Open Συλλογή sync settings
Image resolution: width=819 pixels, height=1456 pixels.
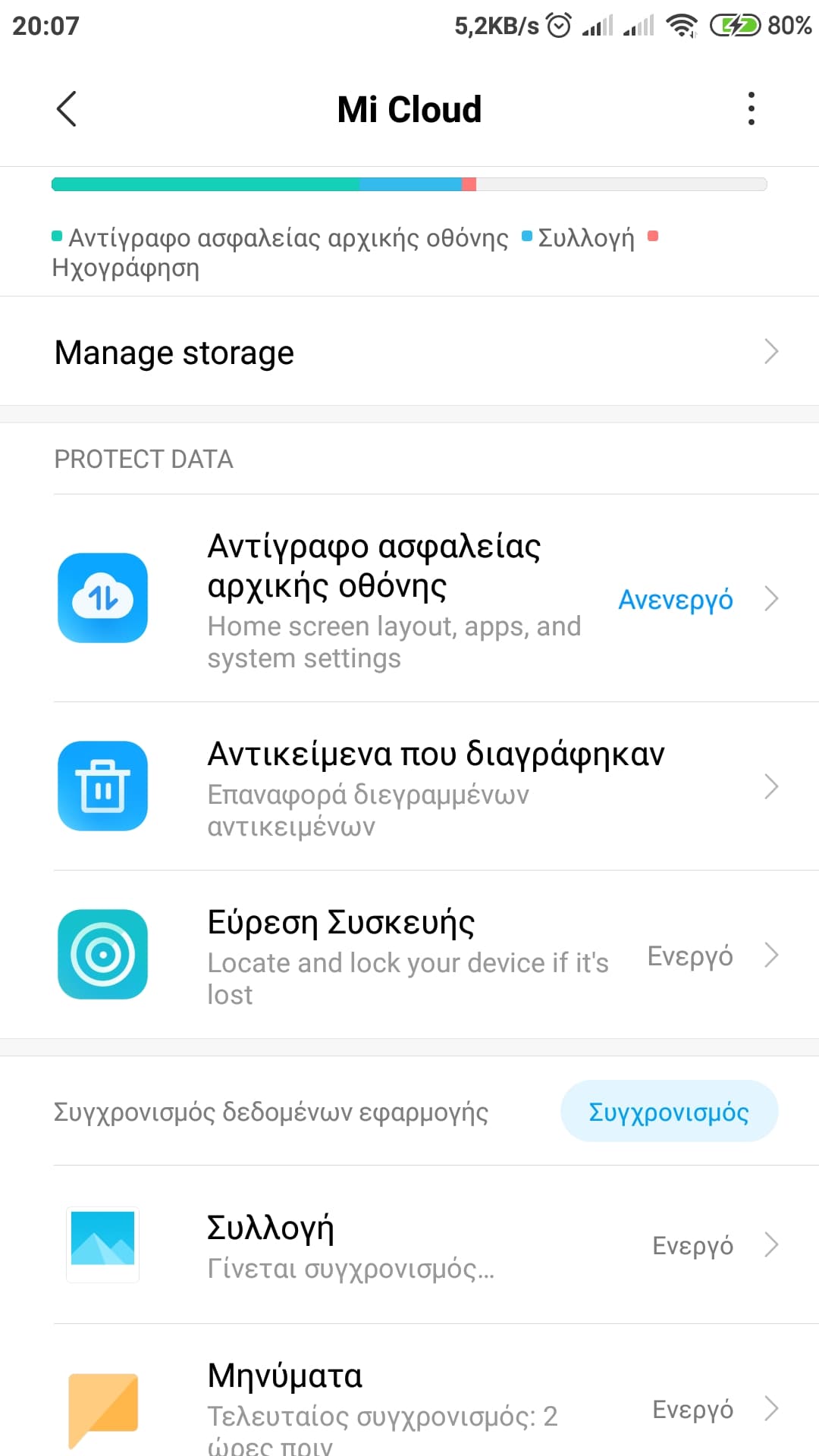[409, 1245]
